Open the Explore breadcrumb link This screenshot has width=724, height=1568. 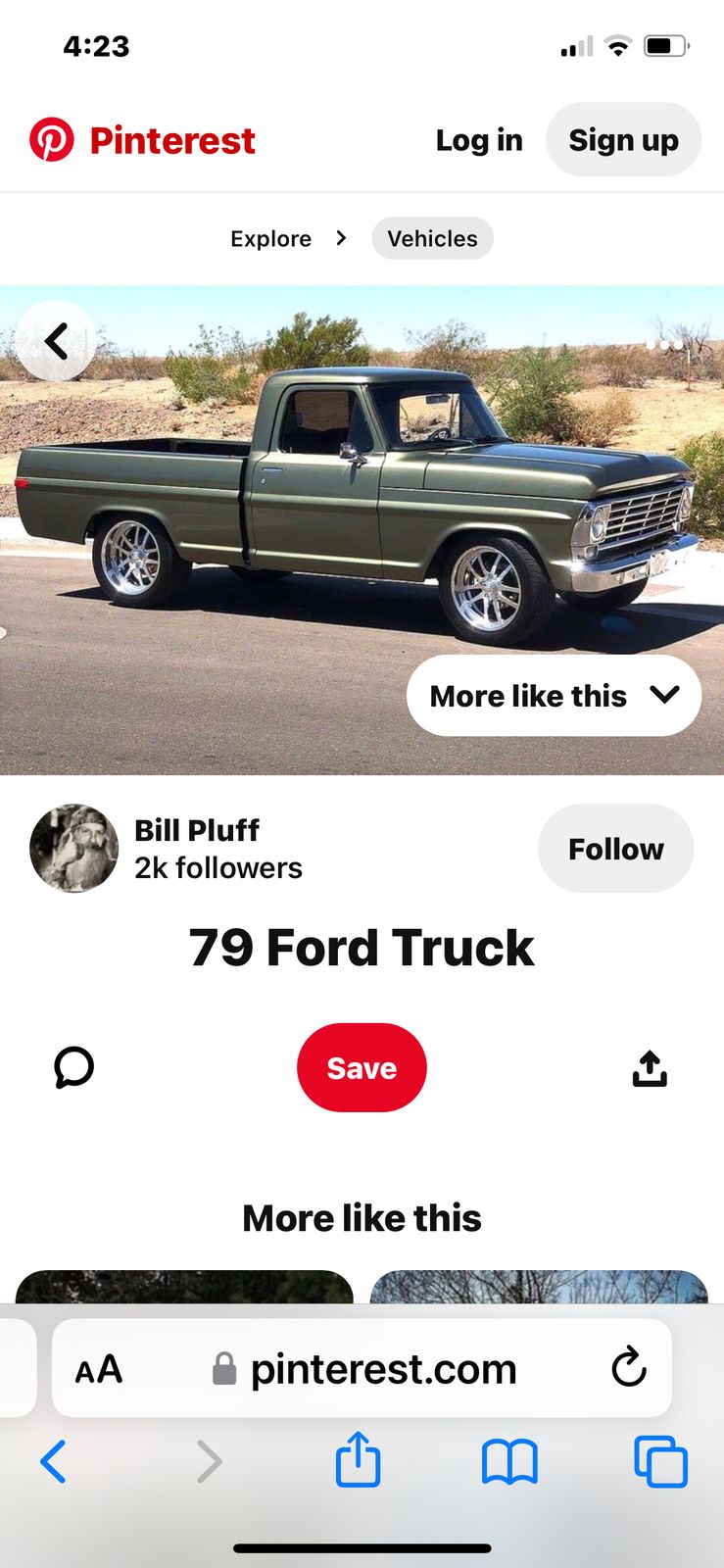click(x=270, y=238)
